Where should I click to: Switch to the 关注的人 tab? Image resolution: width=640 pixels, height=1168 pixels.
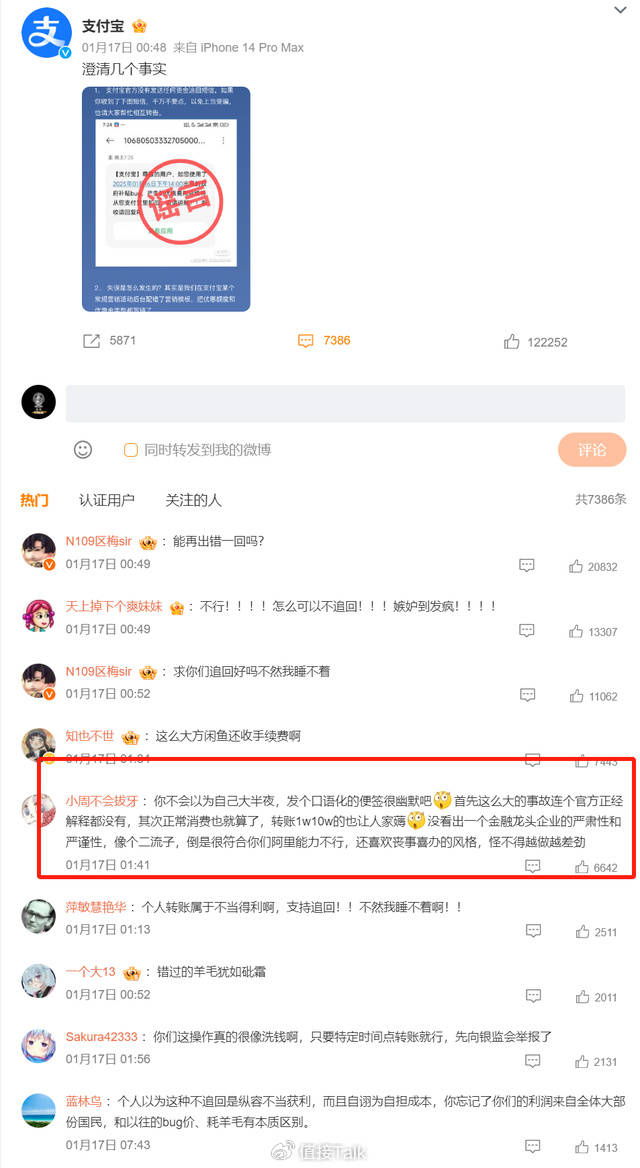tap(194, 500)
